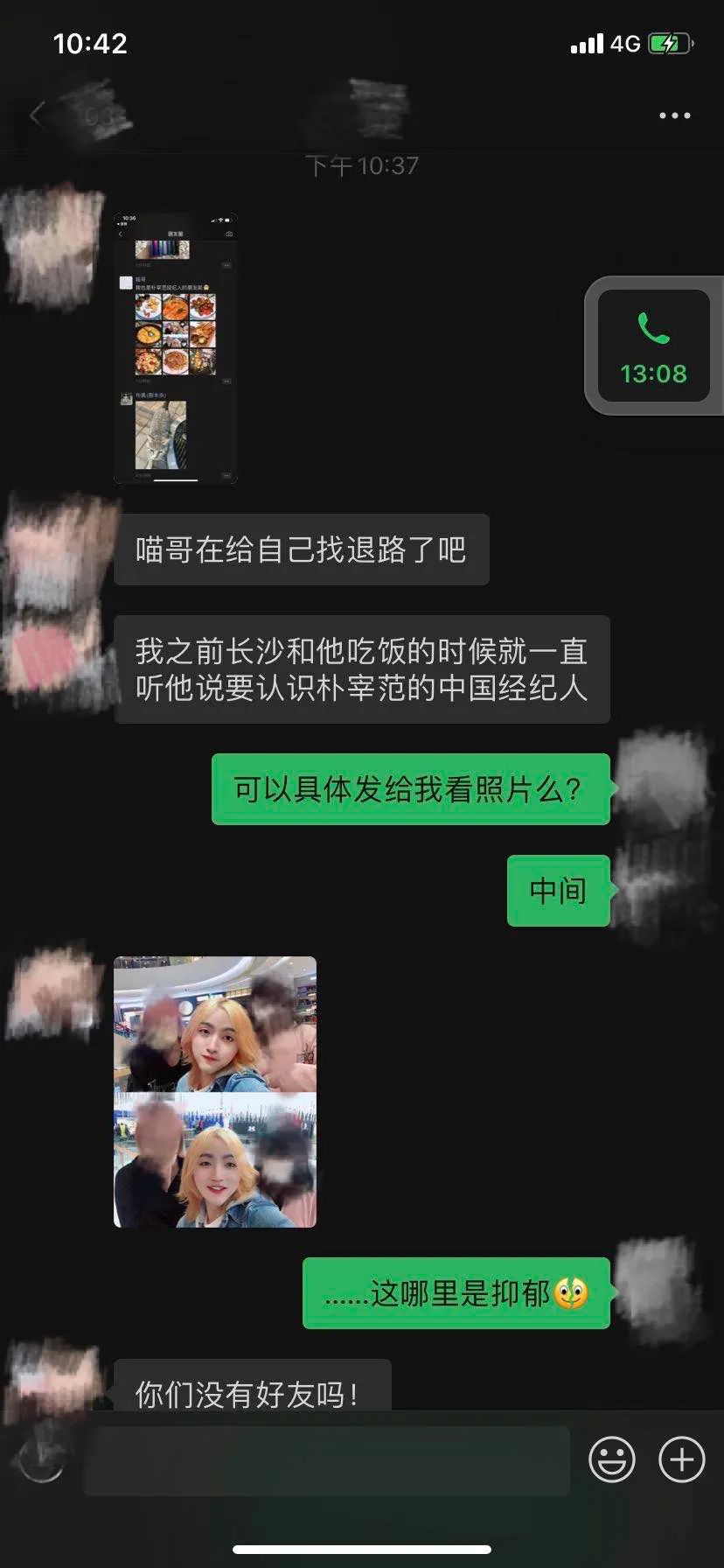Image resolution: width=724 pixels, height=1568 pixels.
Task: Tap the '喵哥在给自己找退路了吧' bubble
Action: click(302, 549)
